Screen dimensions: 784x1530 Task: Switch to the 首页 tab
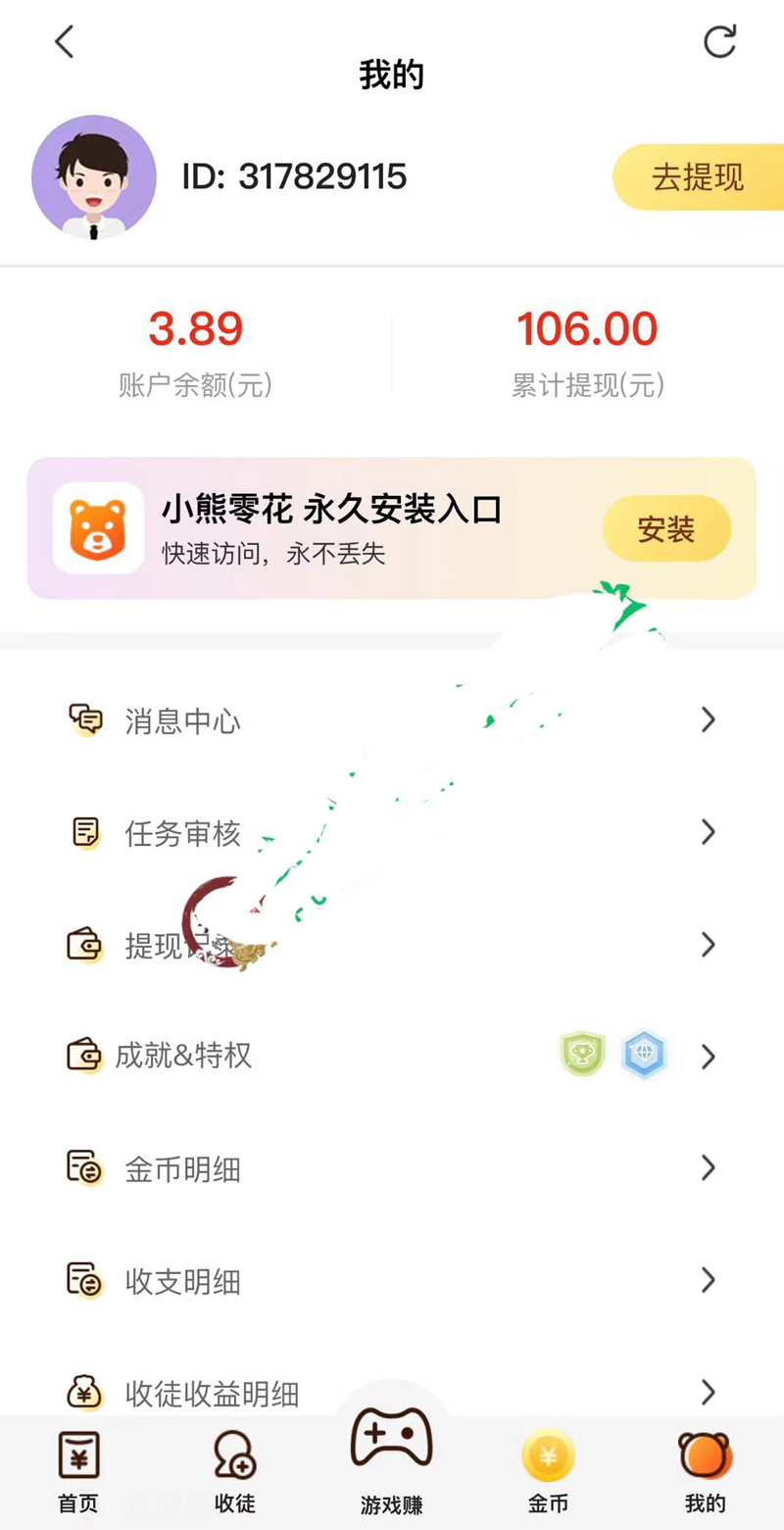tap(78, 1472)
